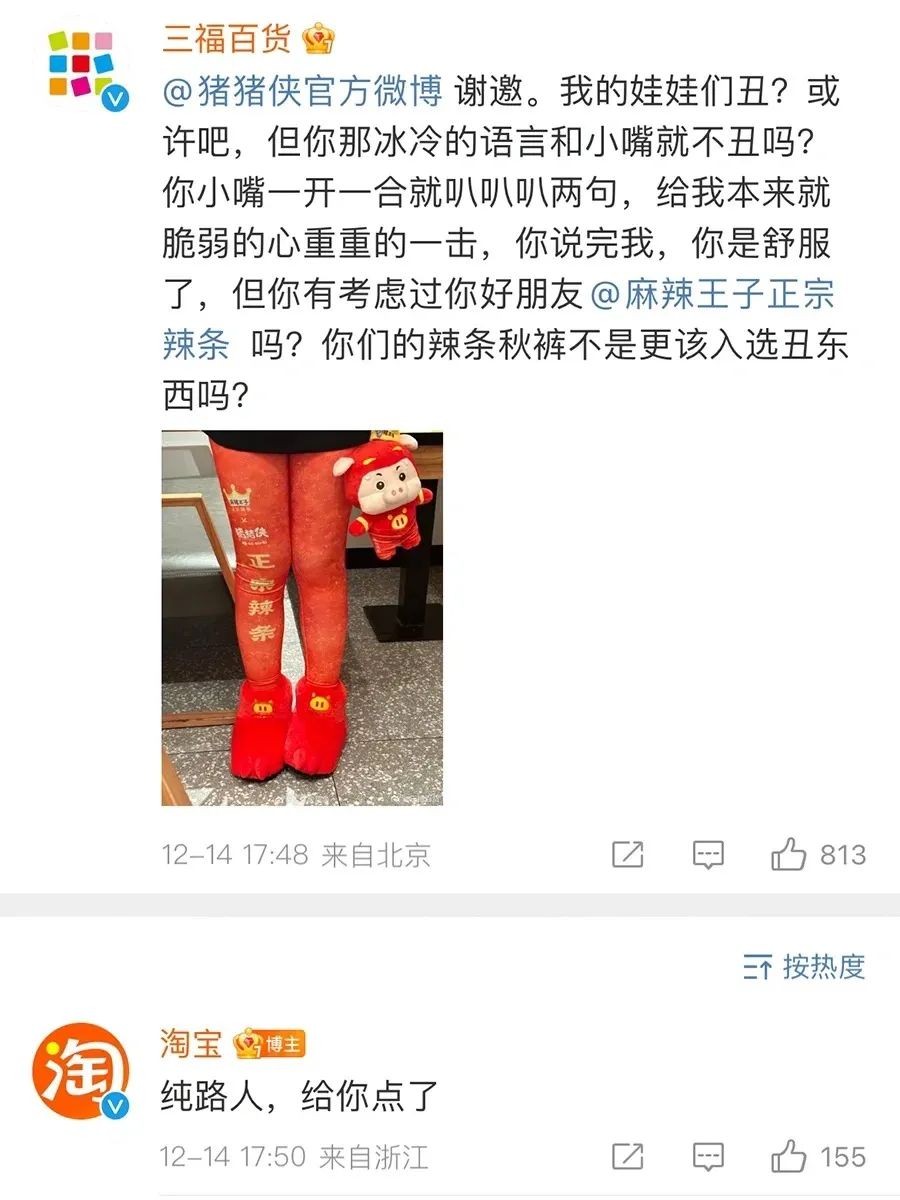
Task: Open the @猪猪侠官方微博 mention link
Action: point(301,92)
